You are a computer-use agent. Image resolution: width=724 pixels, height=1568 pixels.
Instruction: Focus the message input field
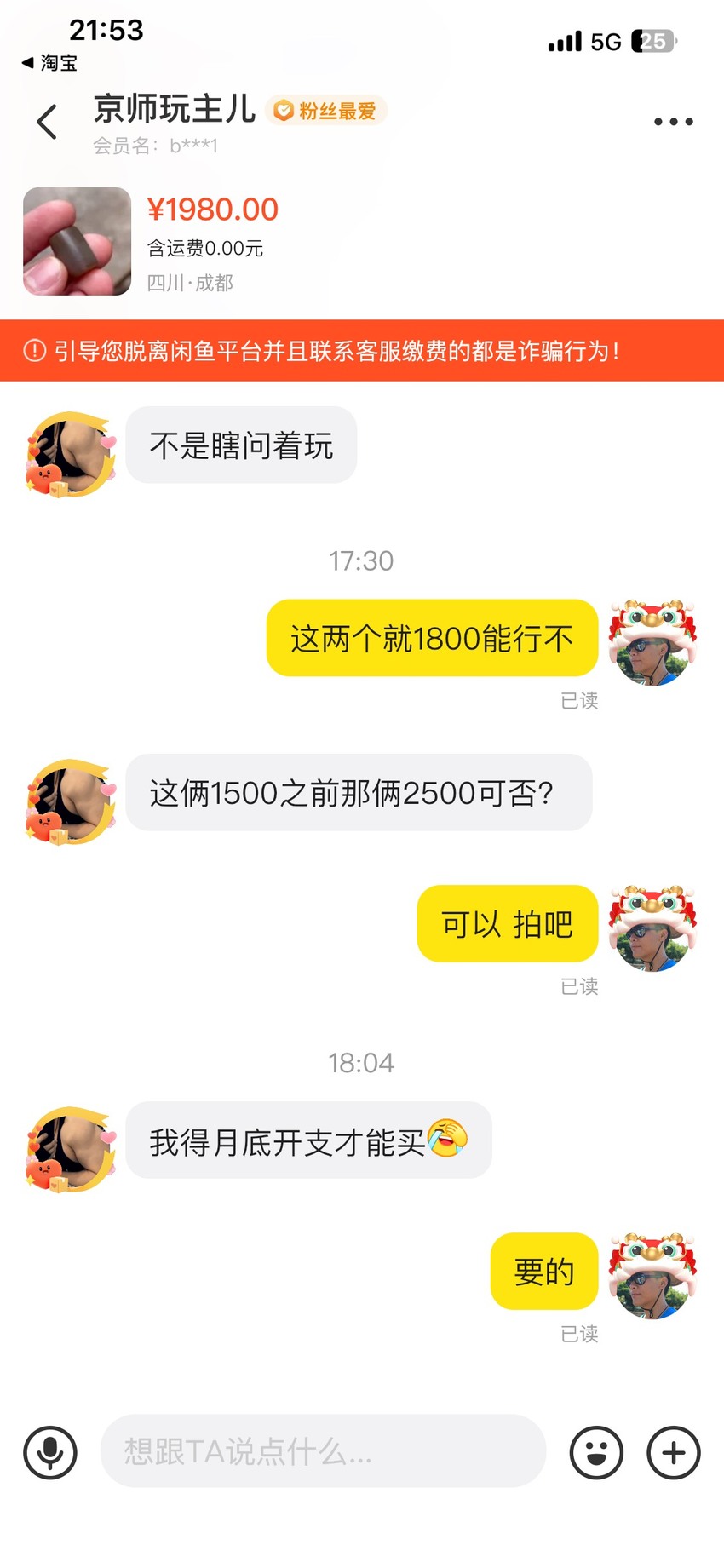tap(323, 1451)
